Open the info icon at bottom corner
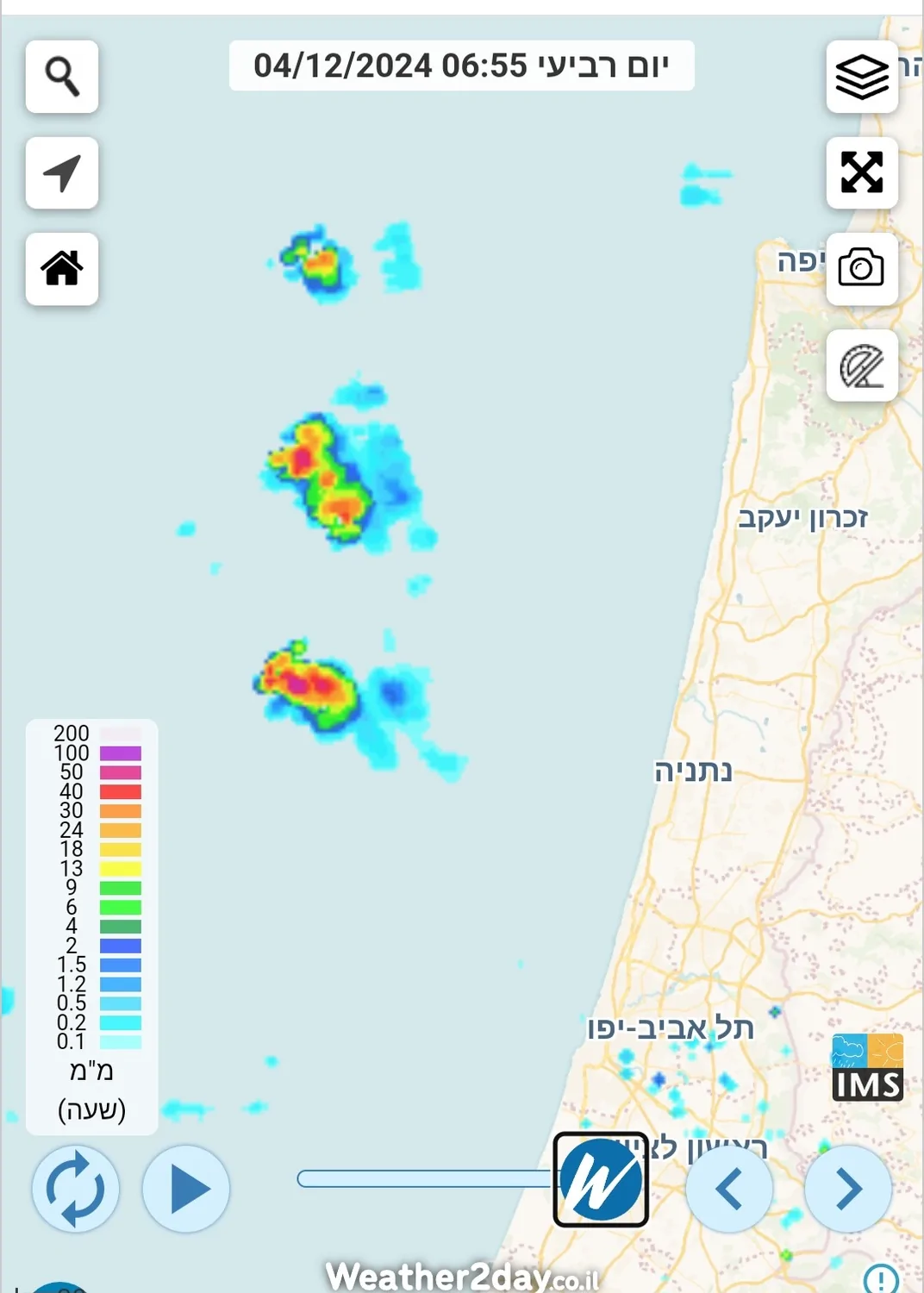 [881, 1277]
